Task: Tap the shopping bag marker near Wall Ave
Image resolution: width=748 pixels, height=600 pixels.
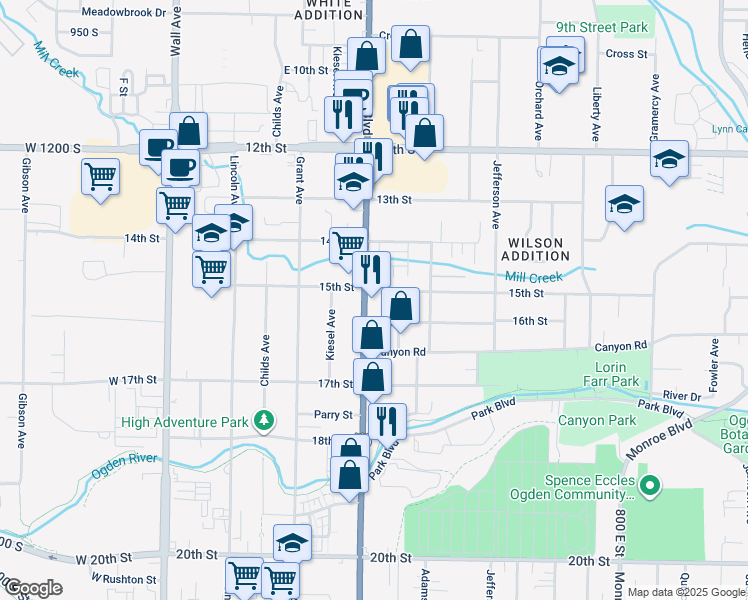Action: (x=188, y=131)
